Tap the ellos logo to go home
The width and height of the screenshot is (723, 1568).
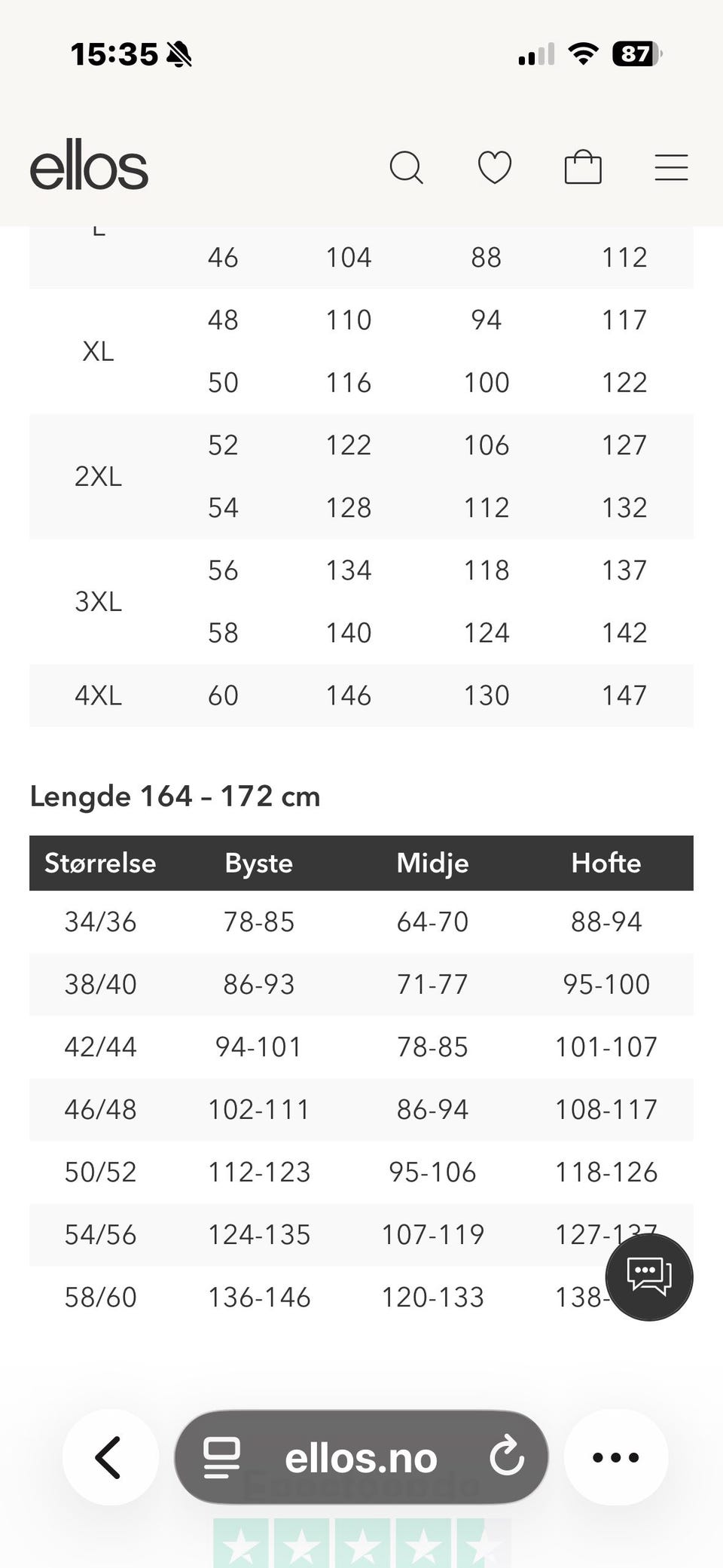[89, 164]
